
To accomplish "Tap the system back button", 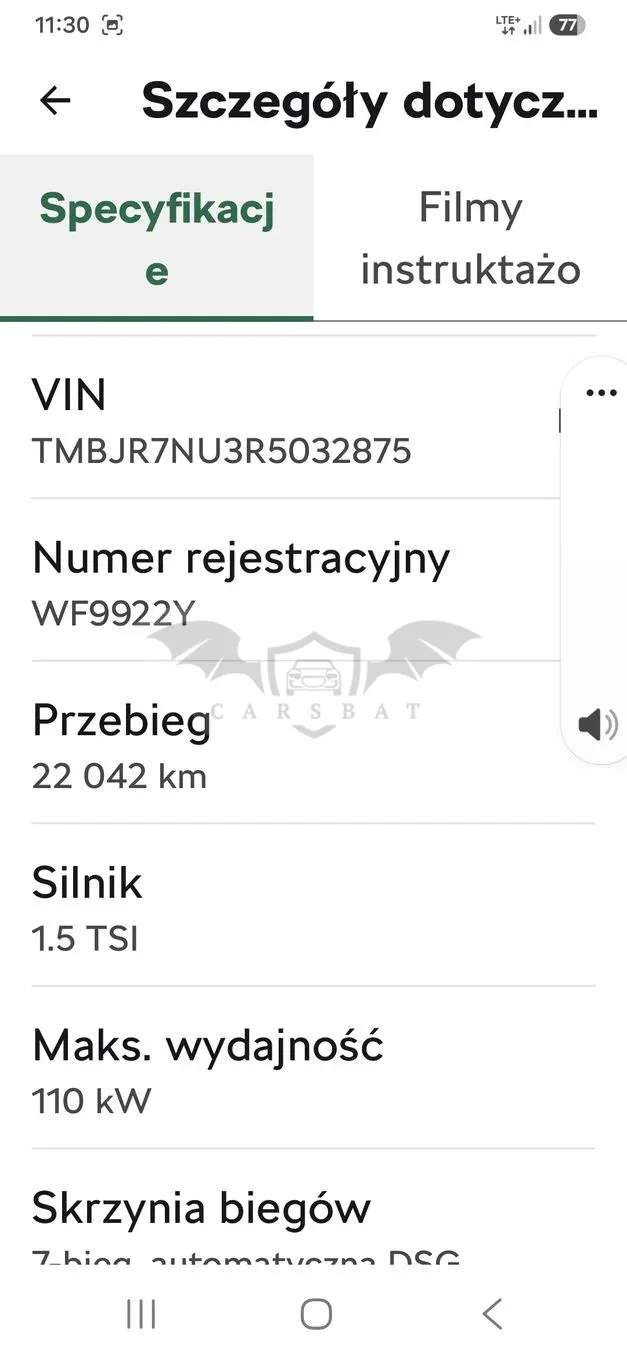I will [491, 1314].
